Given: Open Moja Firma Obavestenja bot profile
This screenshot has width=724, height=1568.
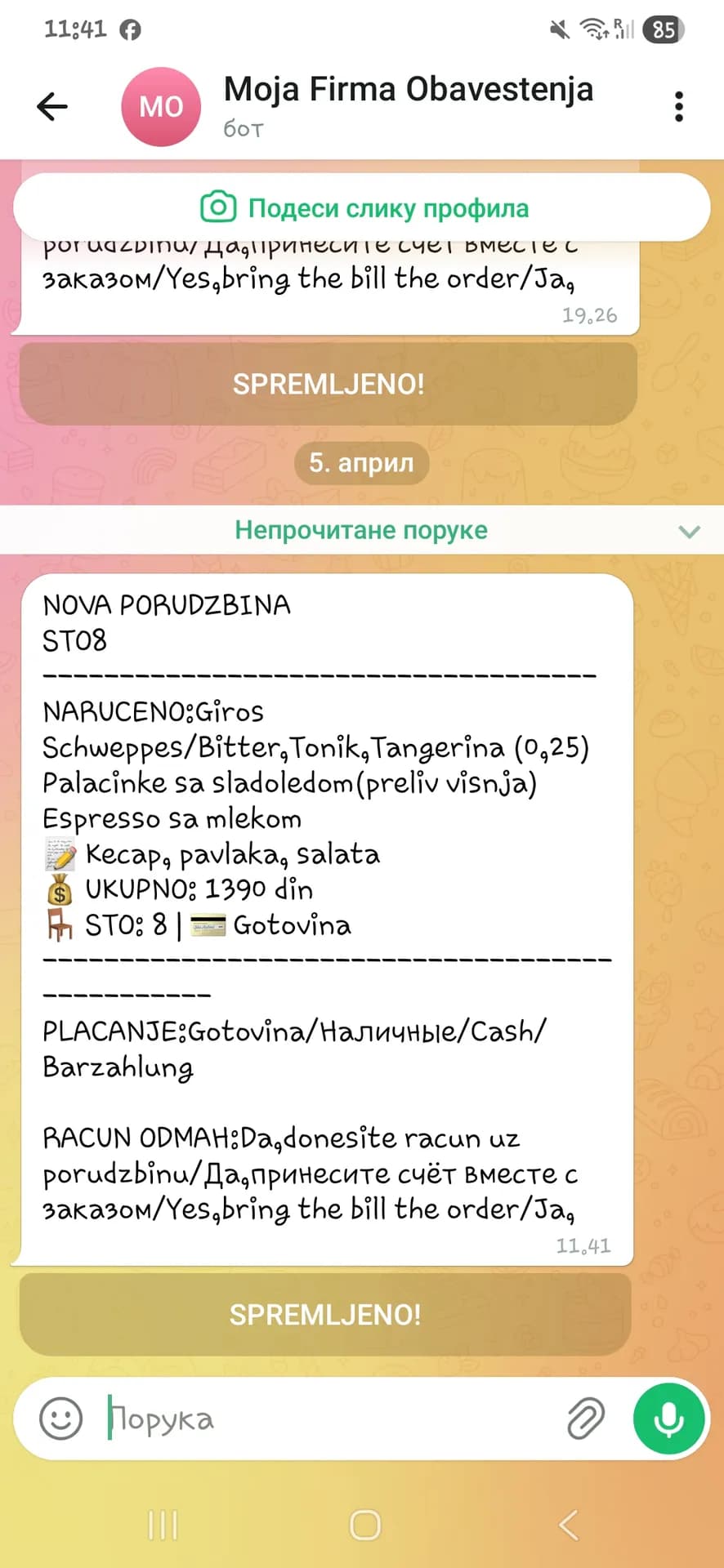Looking at the screenshot, I should pos(407,105).
